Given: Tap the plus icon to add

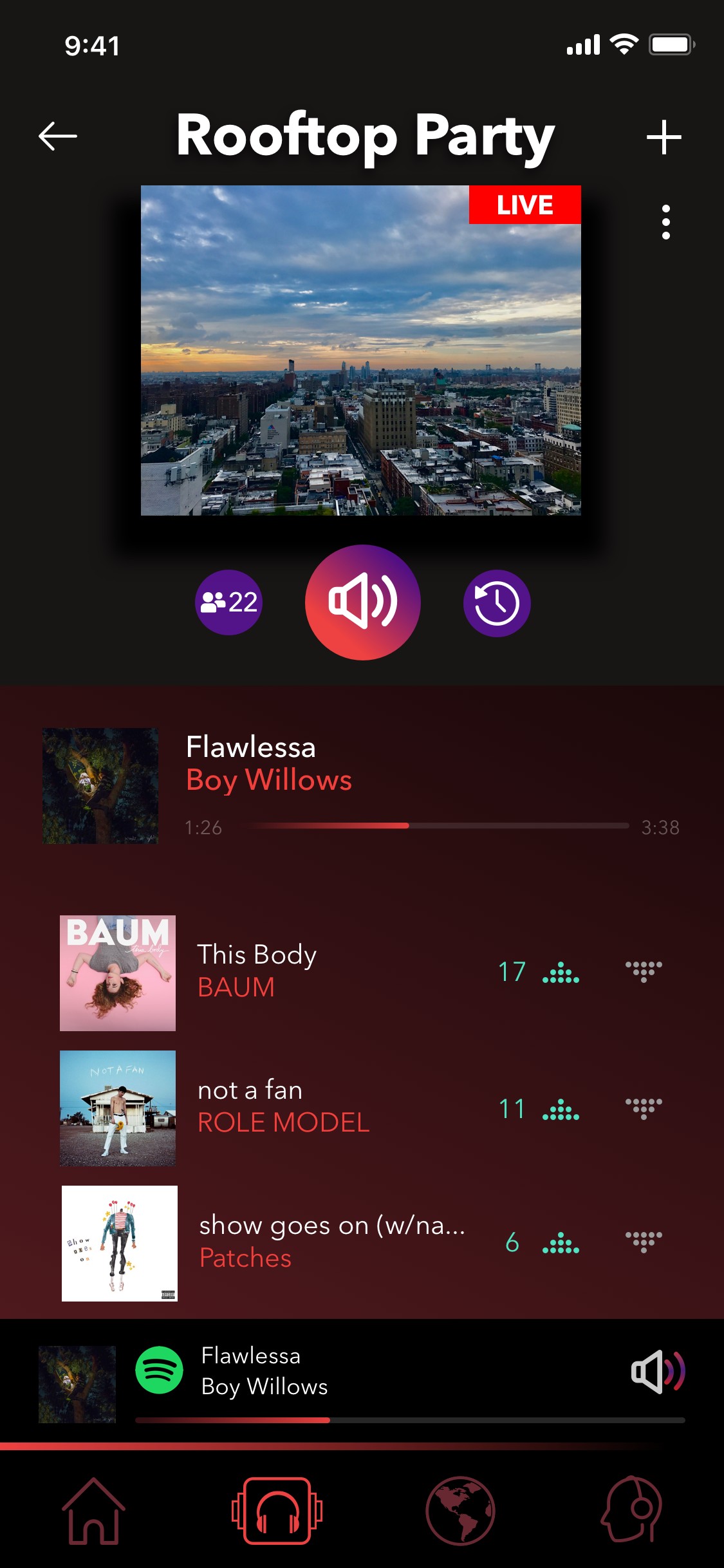Looking at the screenshot, I should (x=664, y=137).
